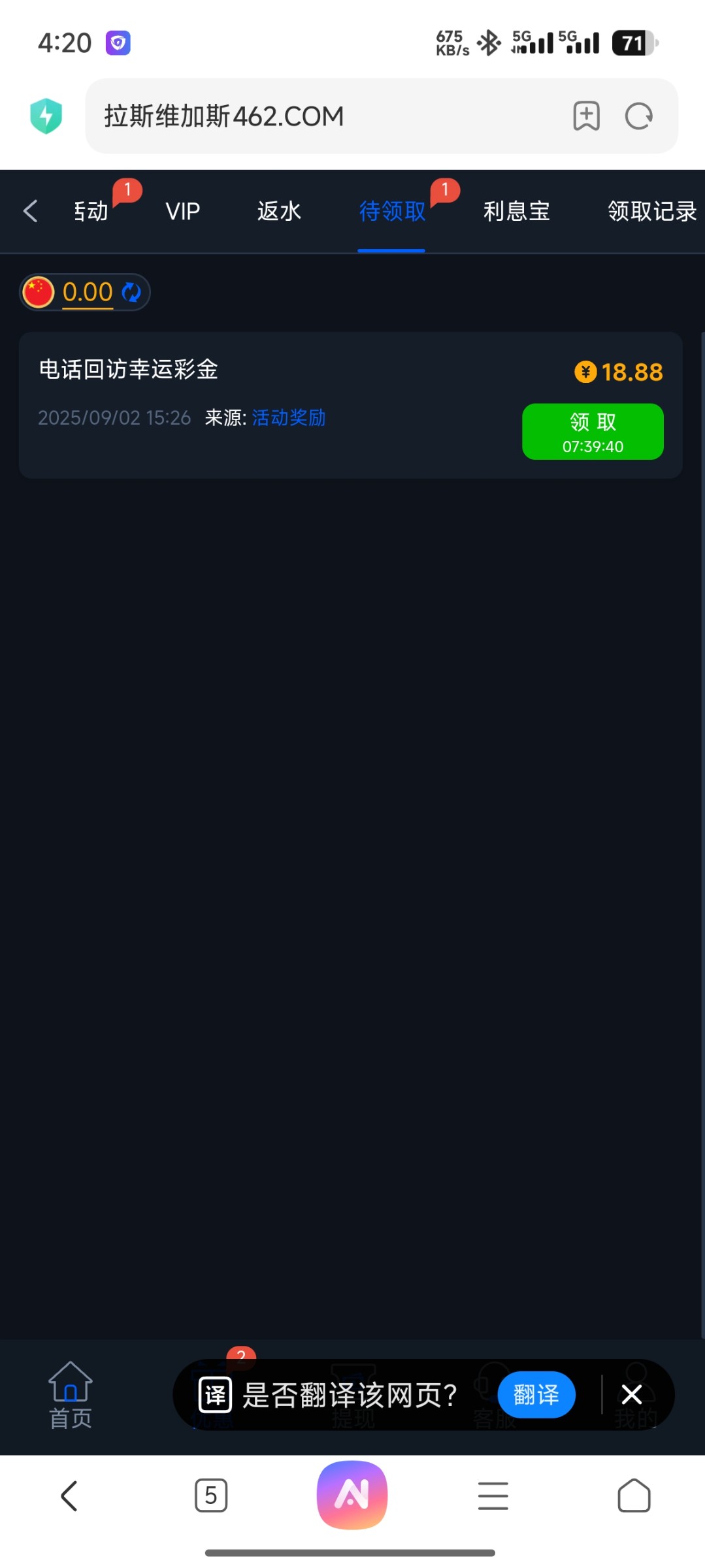The image size is (705, 1568).
Task: Open the browser hamburger menu
Action: [493, 1495]
